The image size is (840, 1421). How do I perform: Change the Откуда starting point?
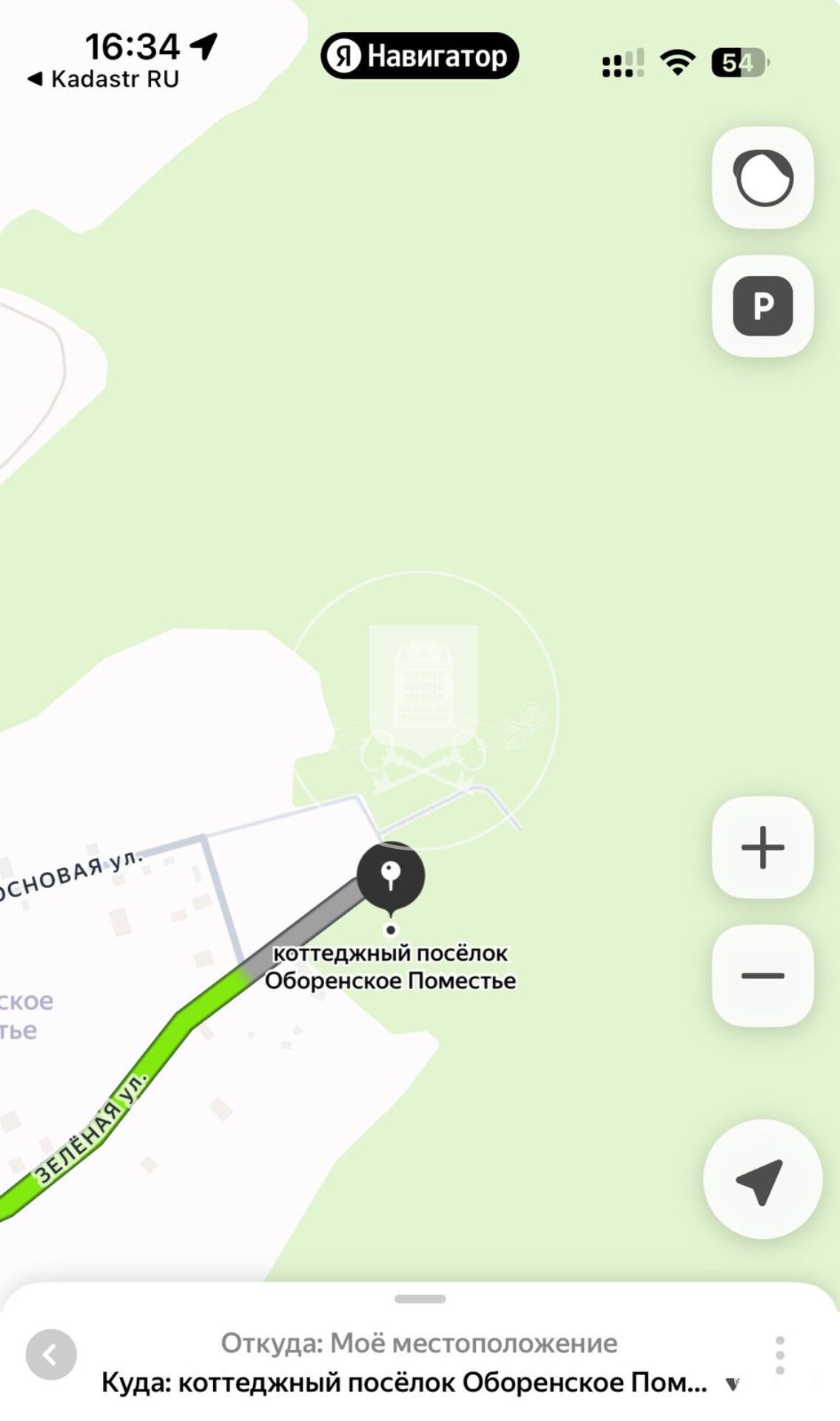(x=419, y=1343)
